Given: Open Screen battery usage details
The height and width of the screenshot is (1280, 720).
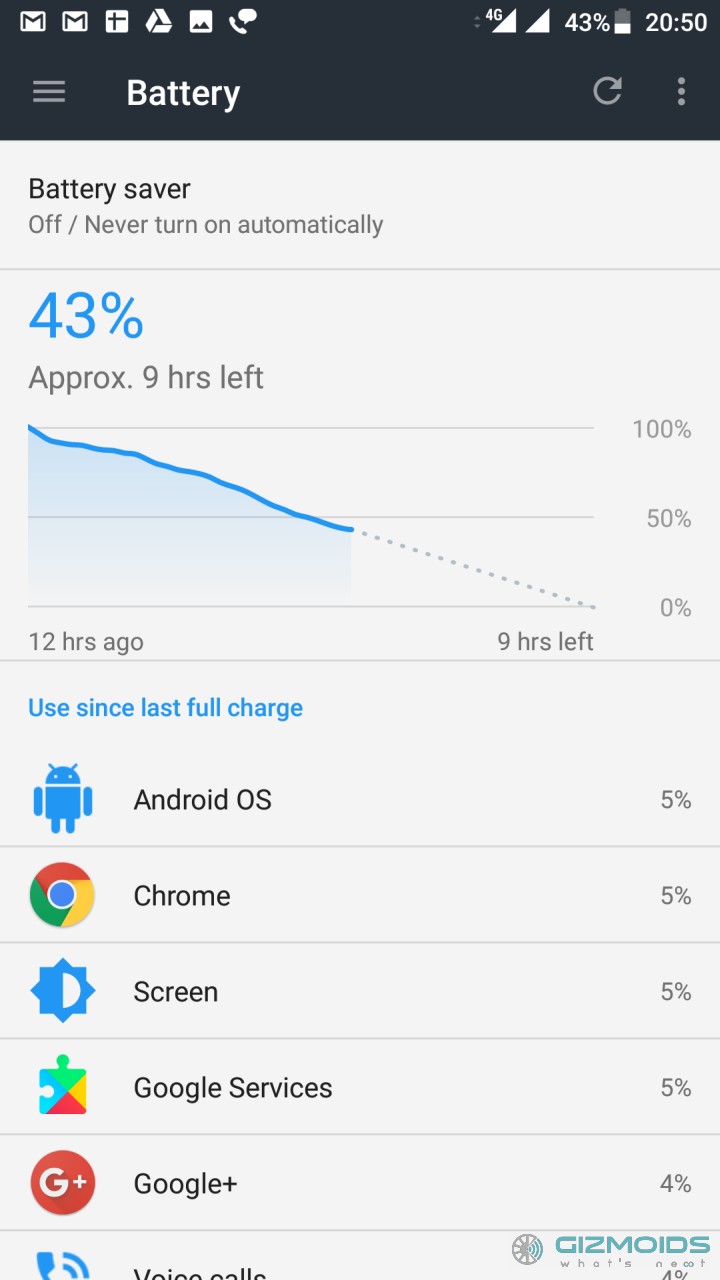Looking at the screenshot, I should click(360, 991).
